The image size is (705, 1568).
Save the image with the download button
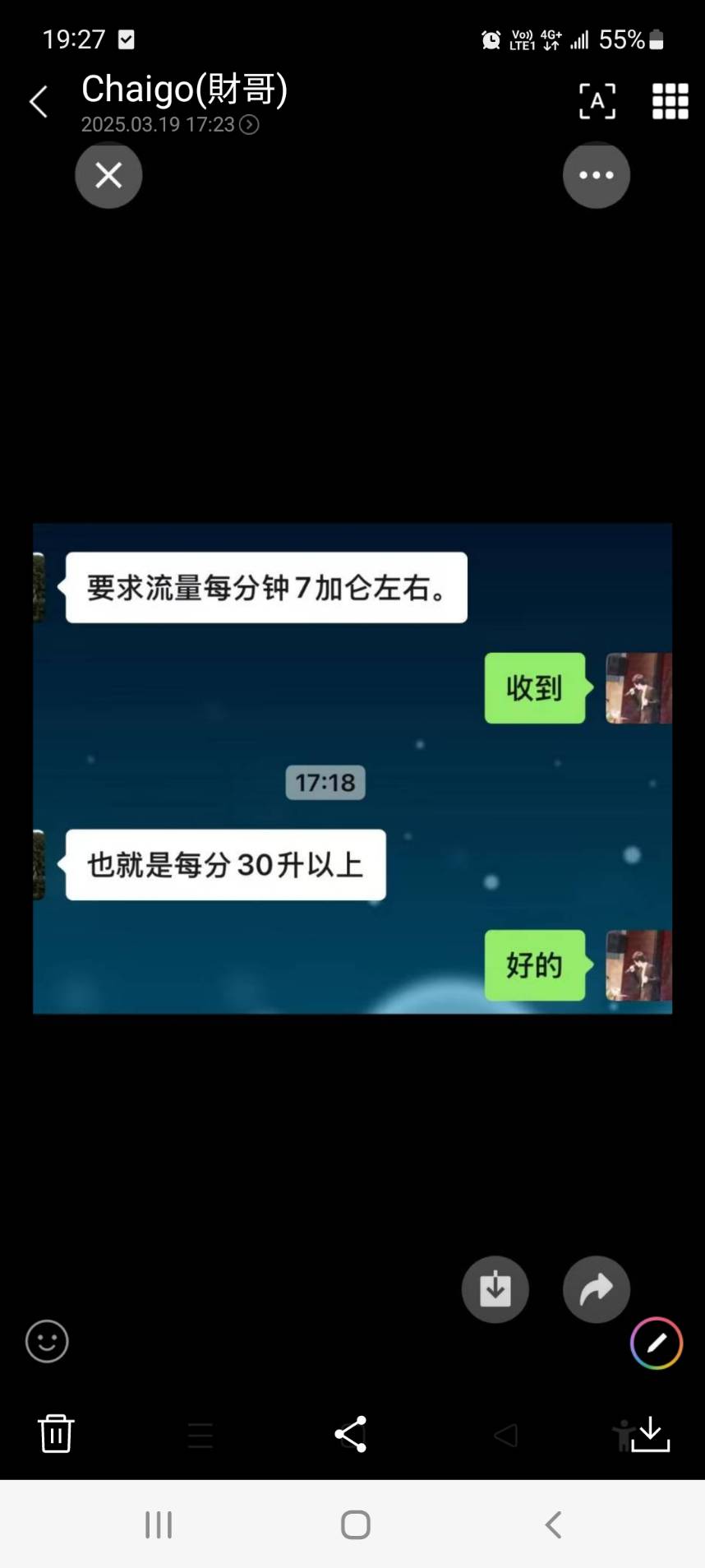click(x=495, y=1288)
